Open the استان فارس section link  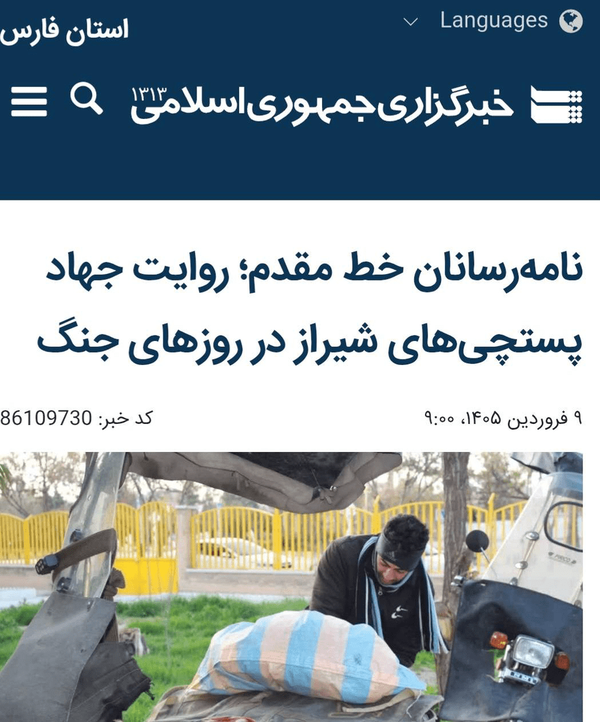pyautogui.click(x=64, y=31)
